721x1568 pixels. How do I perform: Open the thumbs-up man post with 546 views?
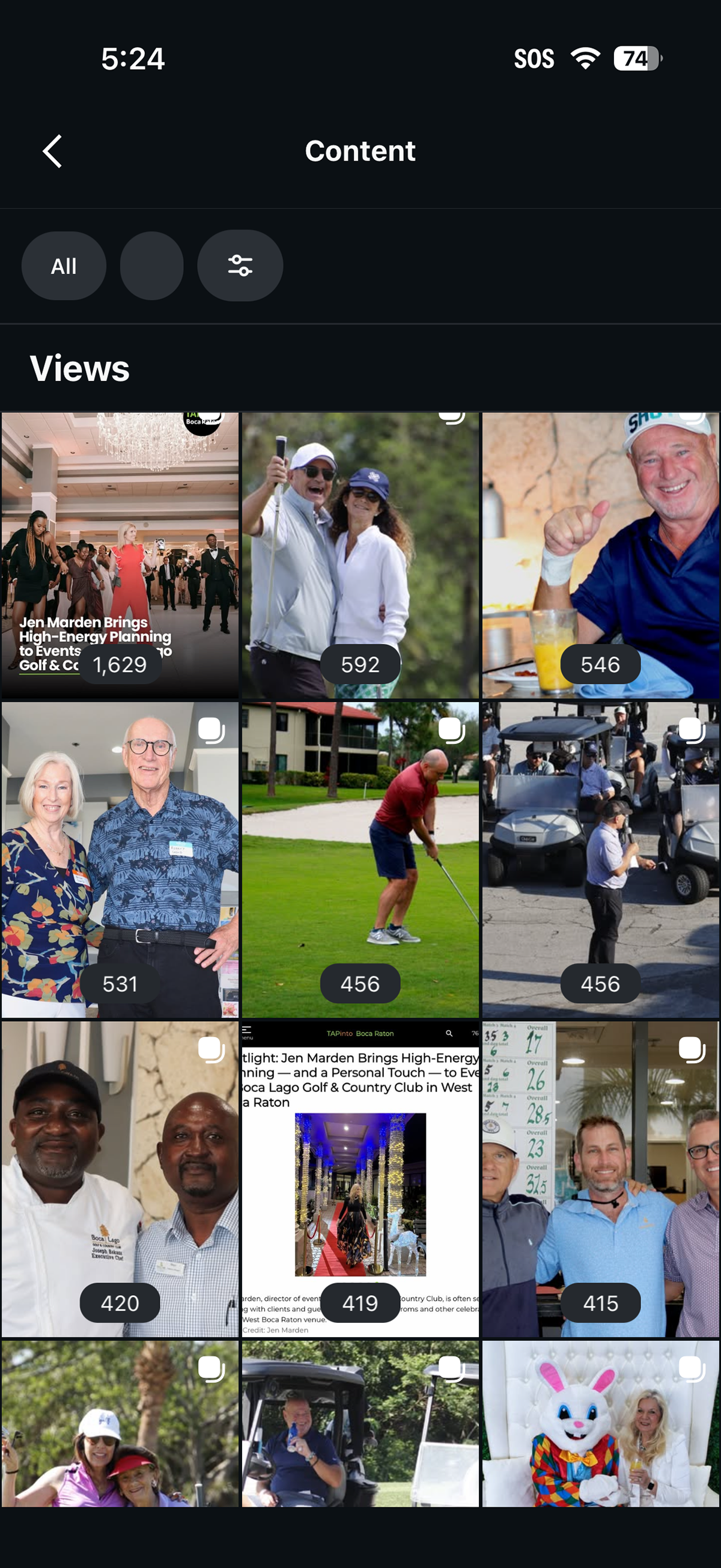tap(600, 554)
